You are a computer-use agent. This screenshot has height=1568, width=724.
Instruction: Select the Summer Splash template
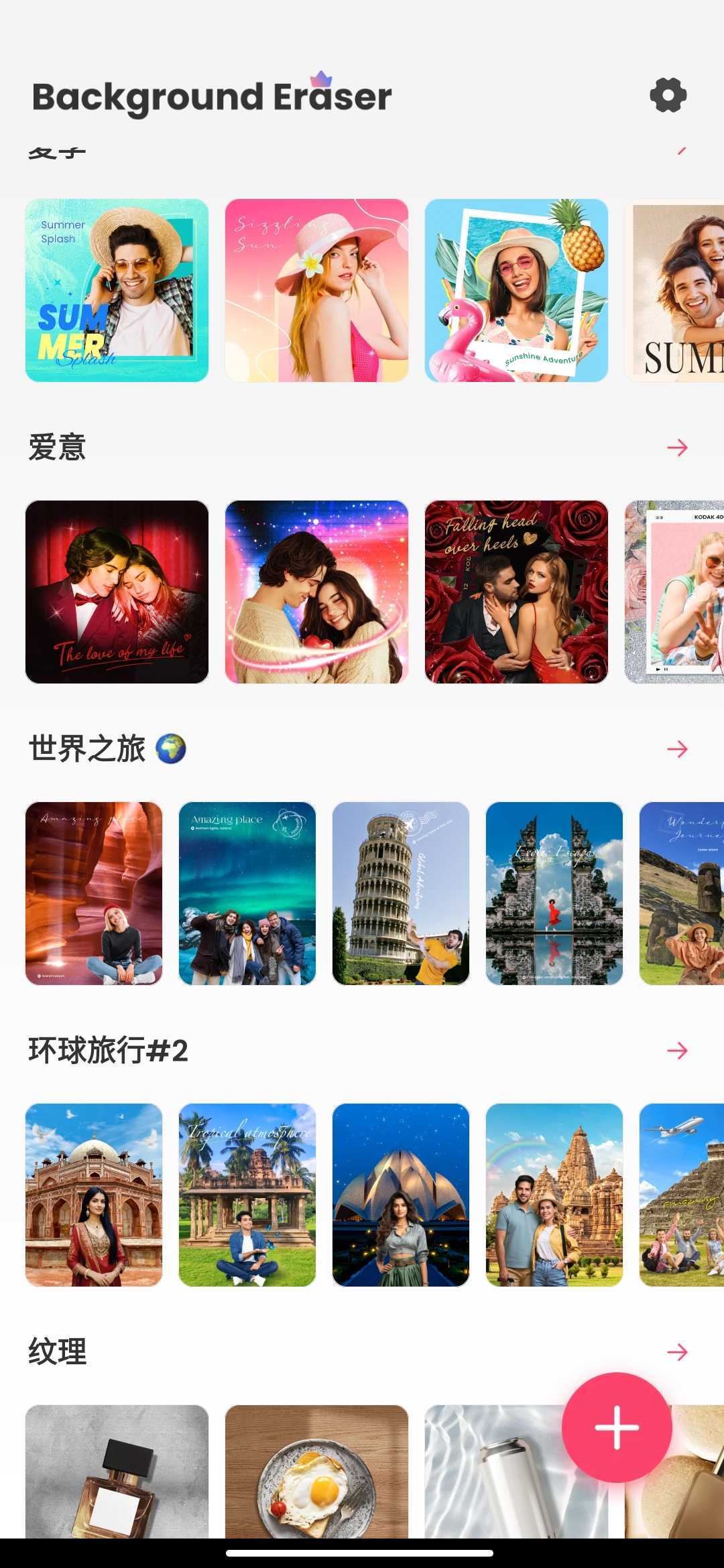[117, 290]
